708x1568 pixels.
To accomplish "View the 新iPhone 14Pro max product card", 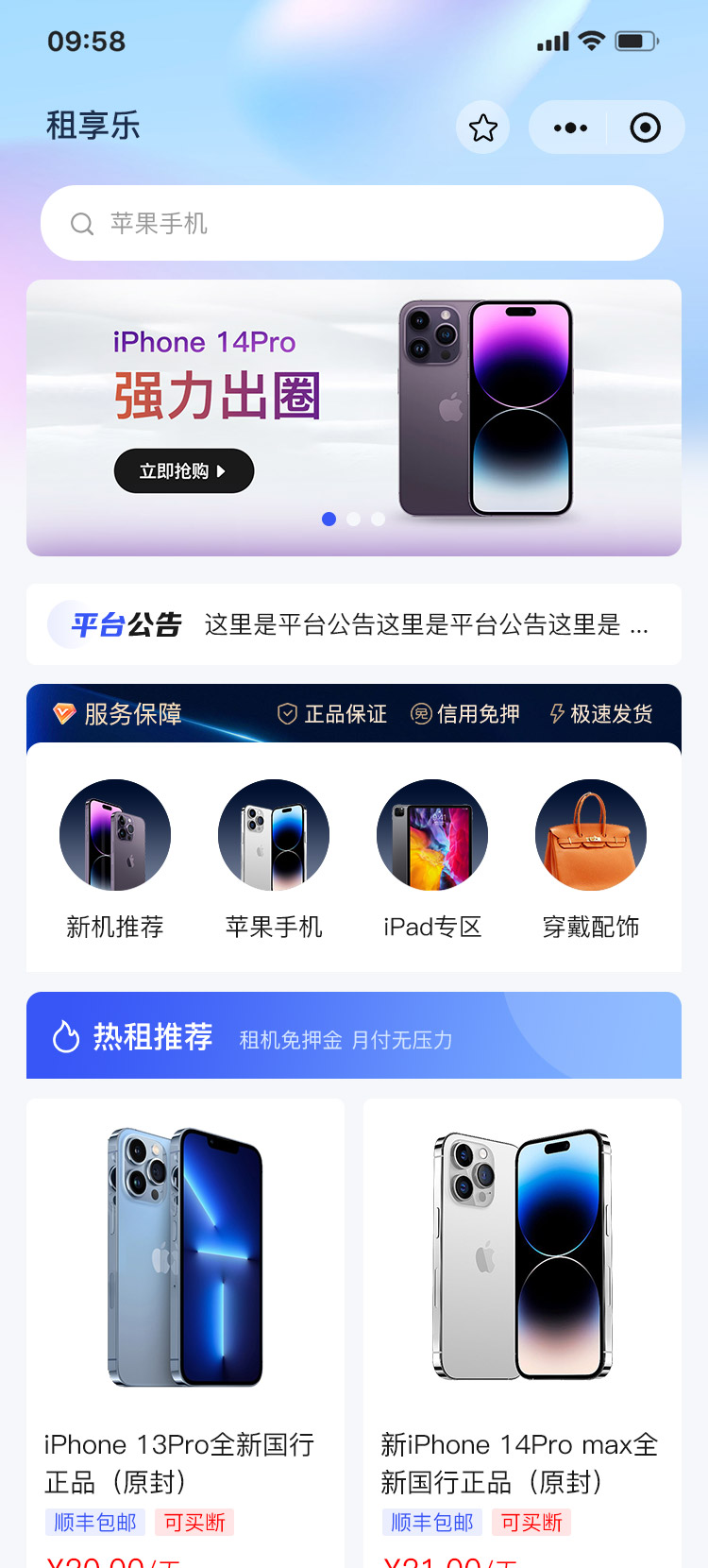I will click(x=522, y=1322).
